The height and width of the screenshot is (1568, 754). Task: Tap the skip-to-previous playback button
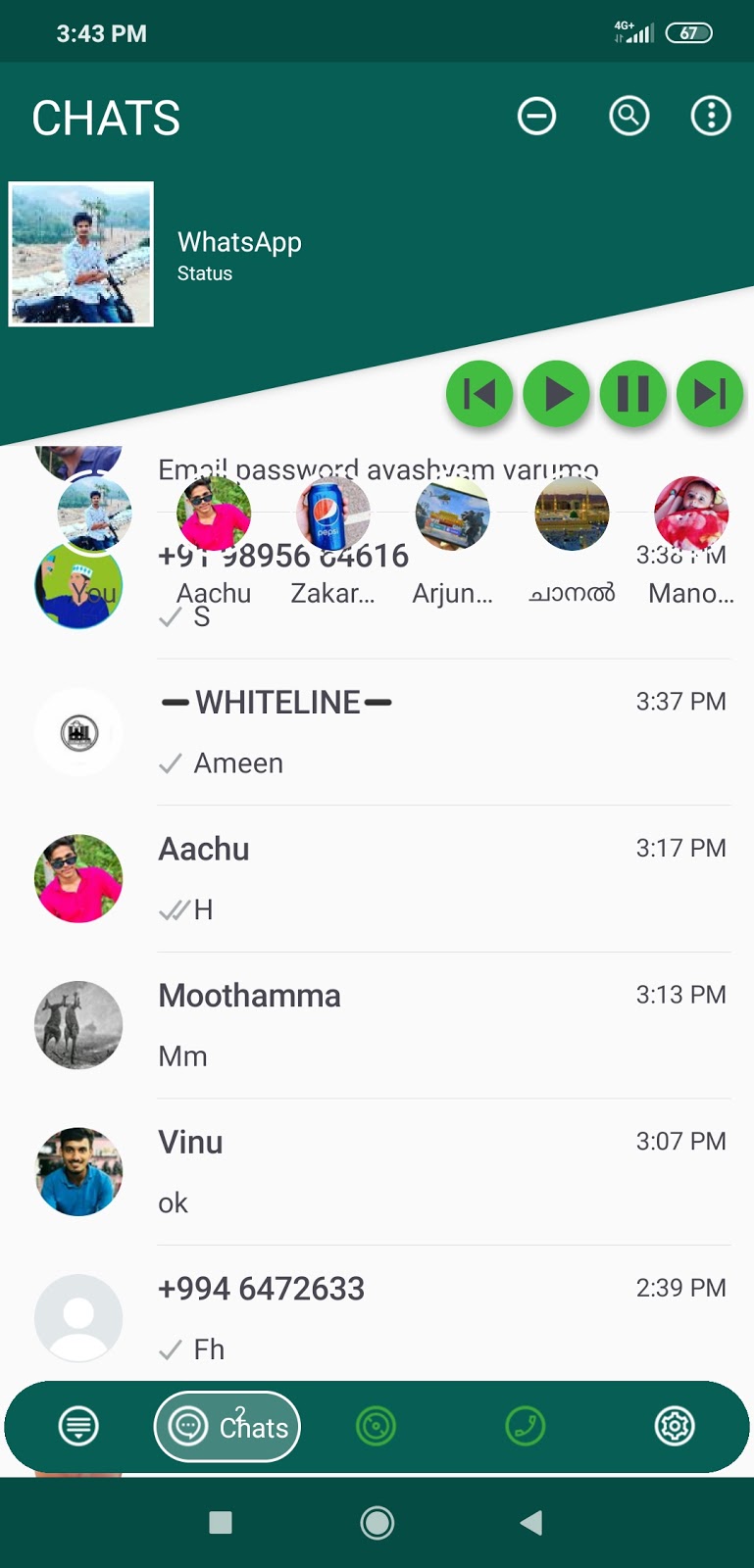479,394
